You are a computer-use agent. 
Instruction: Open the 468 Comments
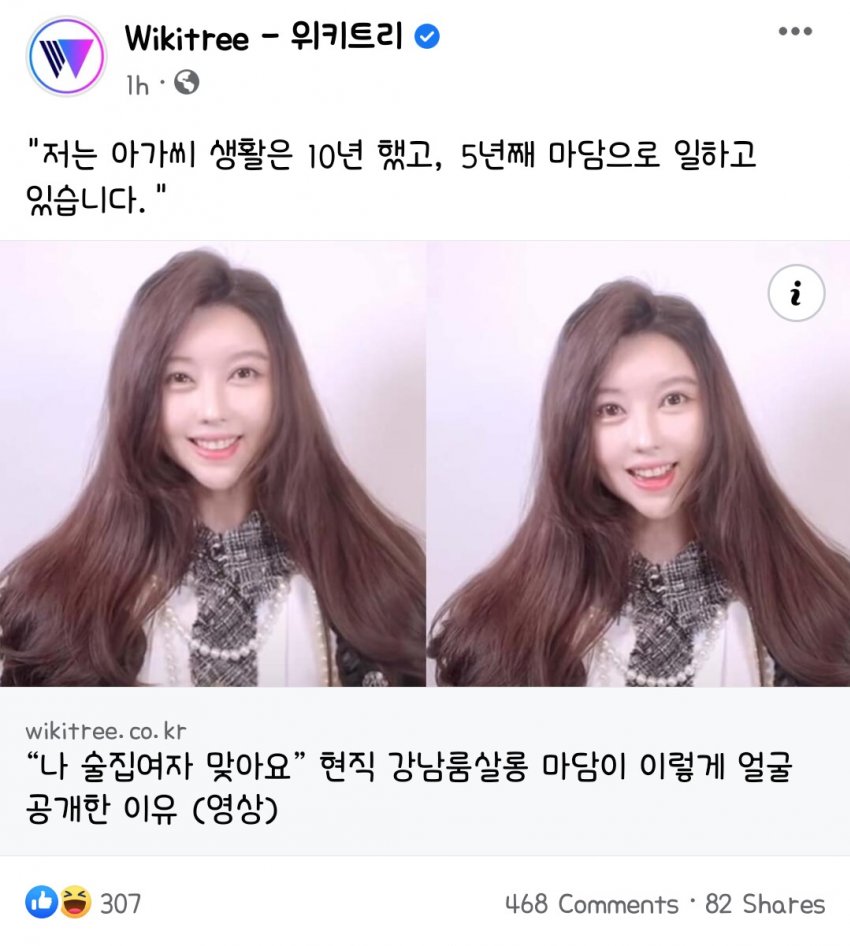591,904
